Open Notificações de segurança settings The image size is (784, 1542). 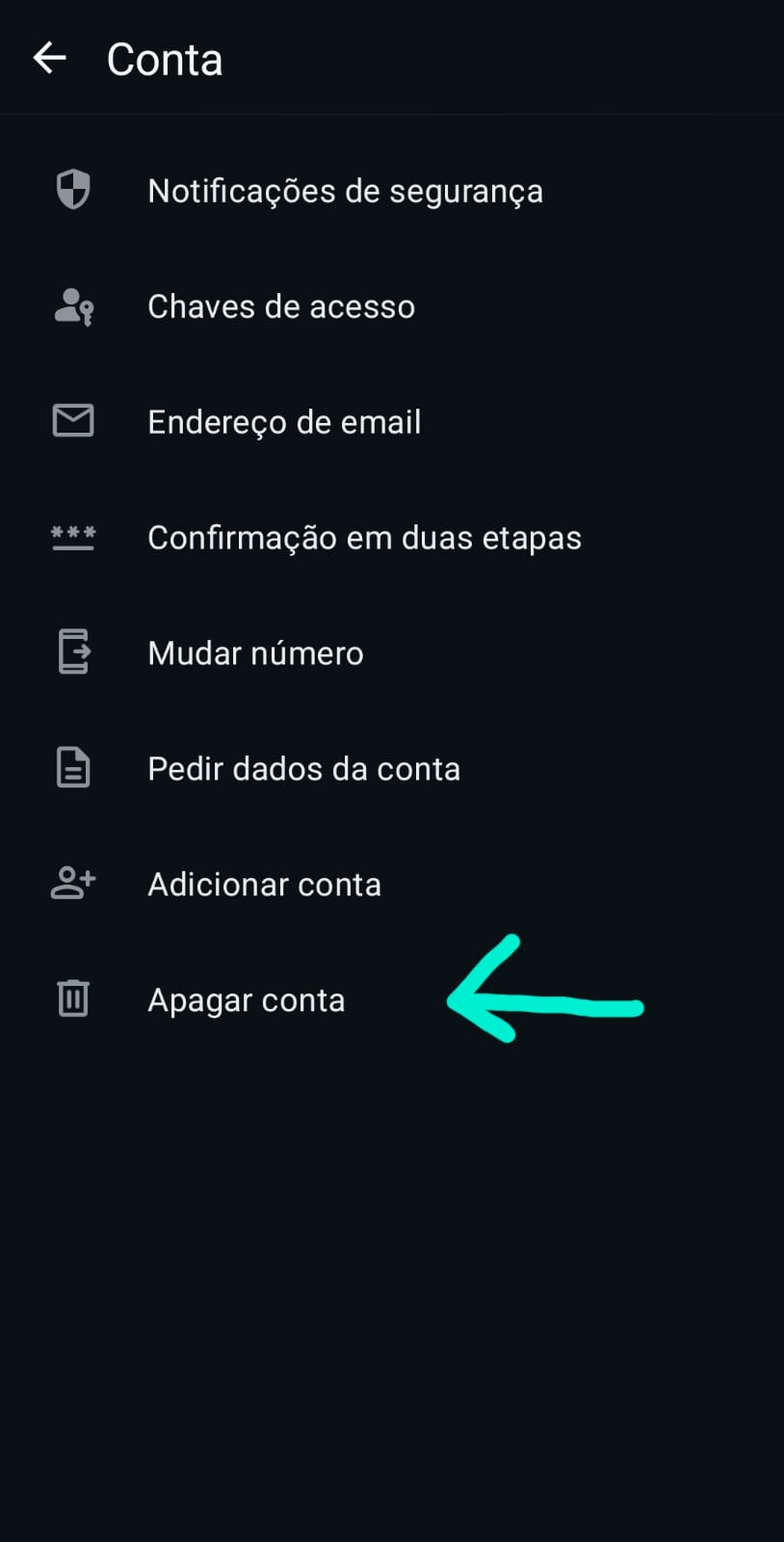[345, 190]
